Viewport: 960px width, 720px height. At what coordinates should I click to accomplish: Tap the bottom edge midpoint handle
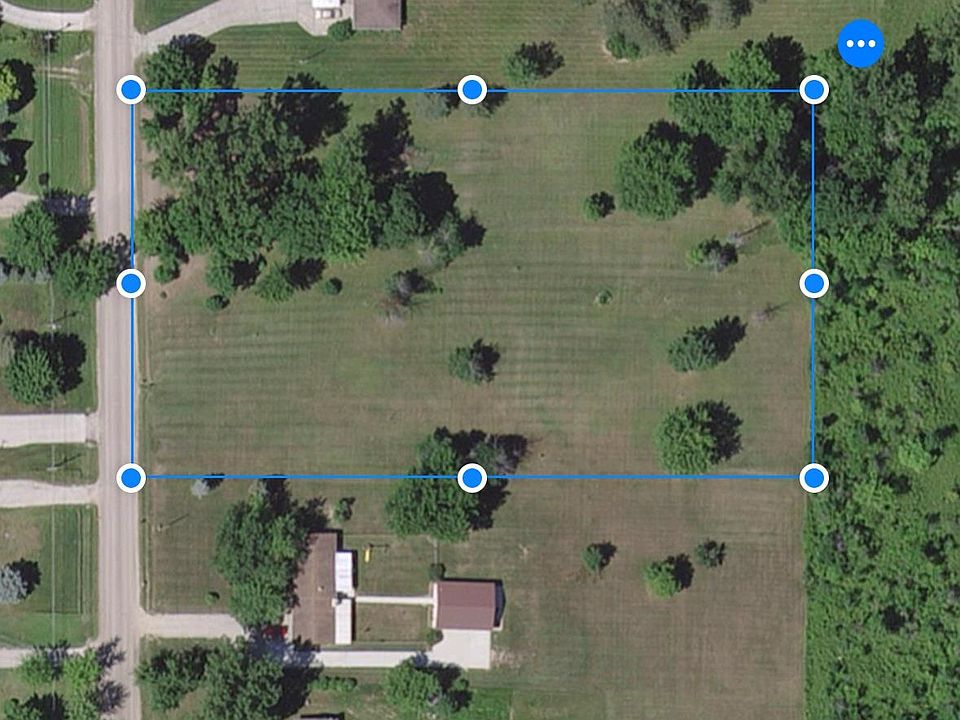click(472, 478)
